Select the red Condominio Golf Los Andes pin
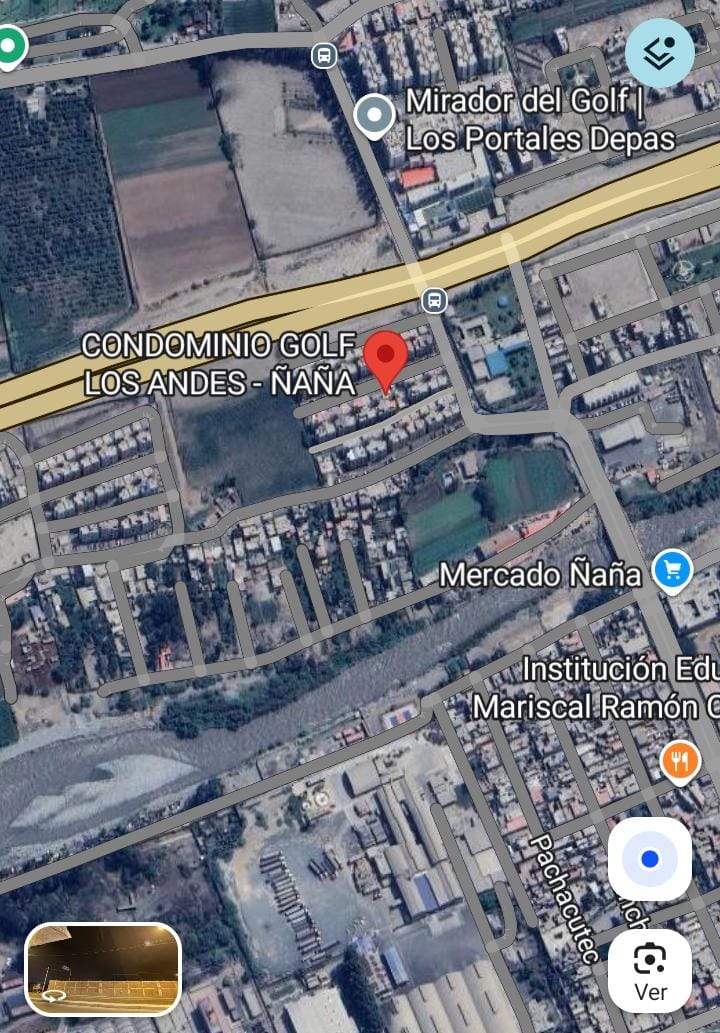Image resolution: width=720 pixels, height=1033 pixels. point(385,360)
